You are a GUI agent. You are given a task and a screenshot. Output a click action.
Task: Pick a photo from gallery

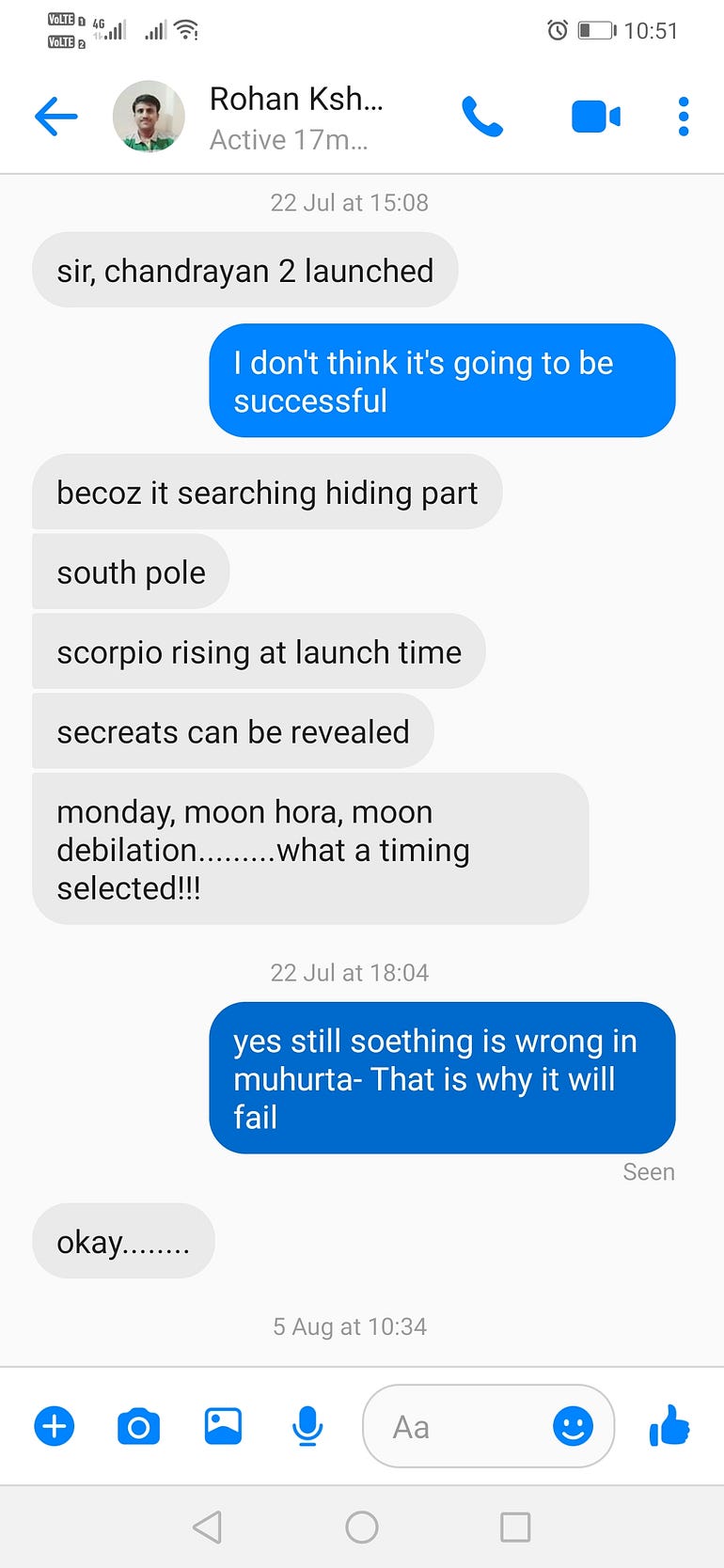pos(223,1426)
